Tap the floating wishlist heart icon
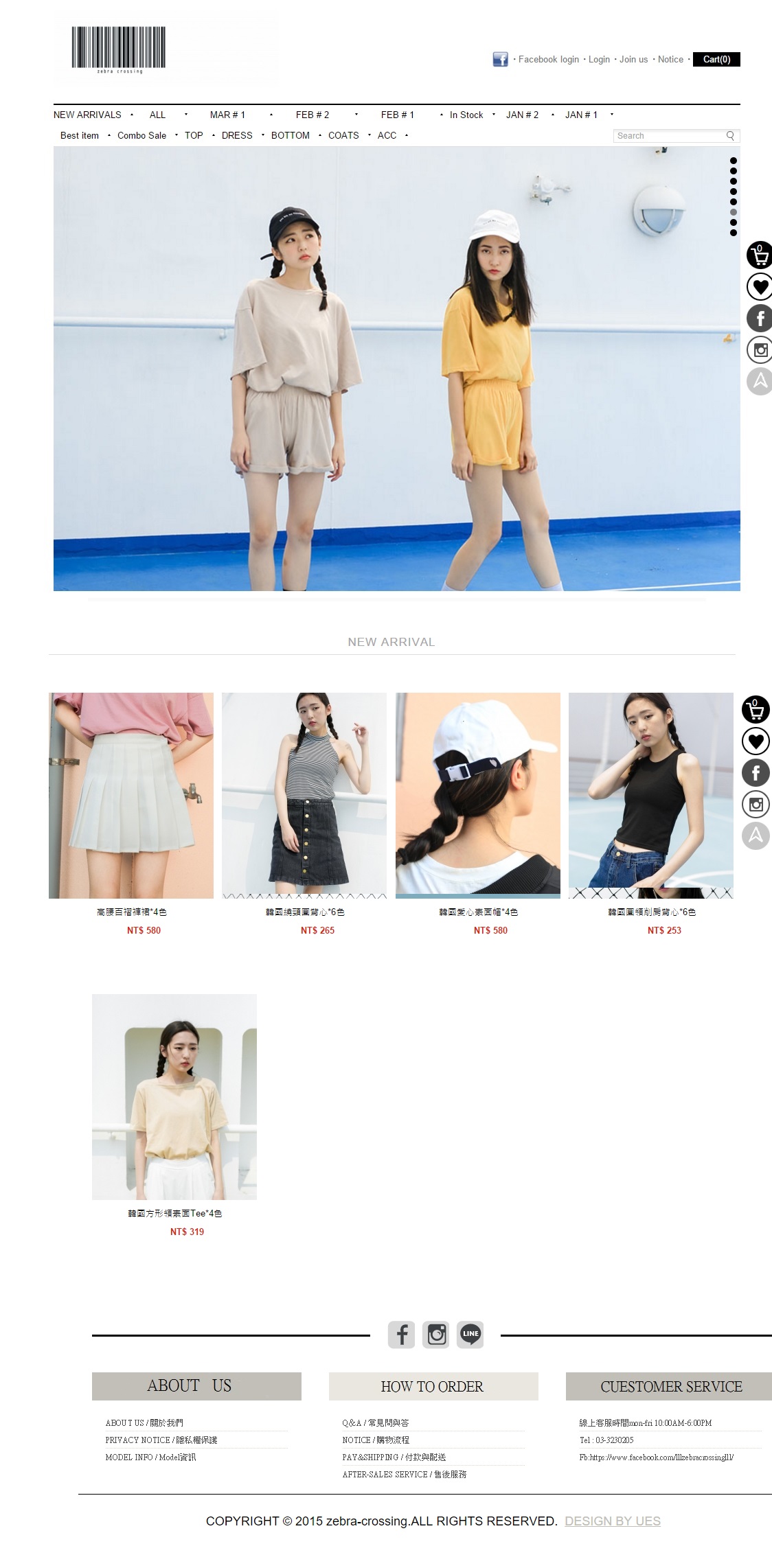 pyautogui.click(x=759, y=286)
